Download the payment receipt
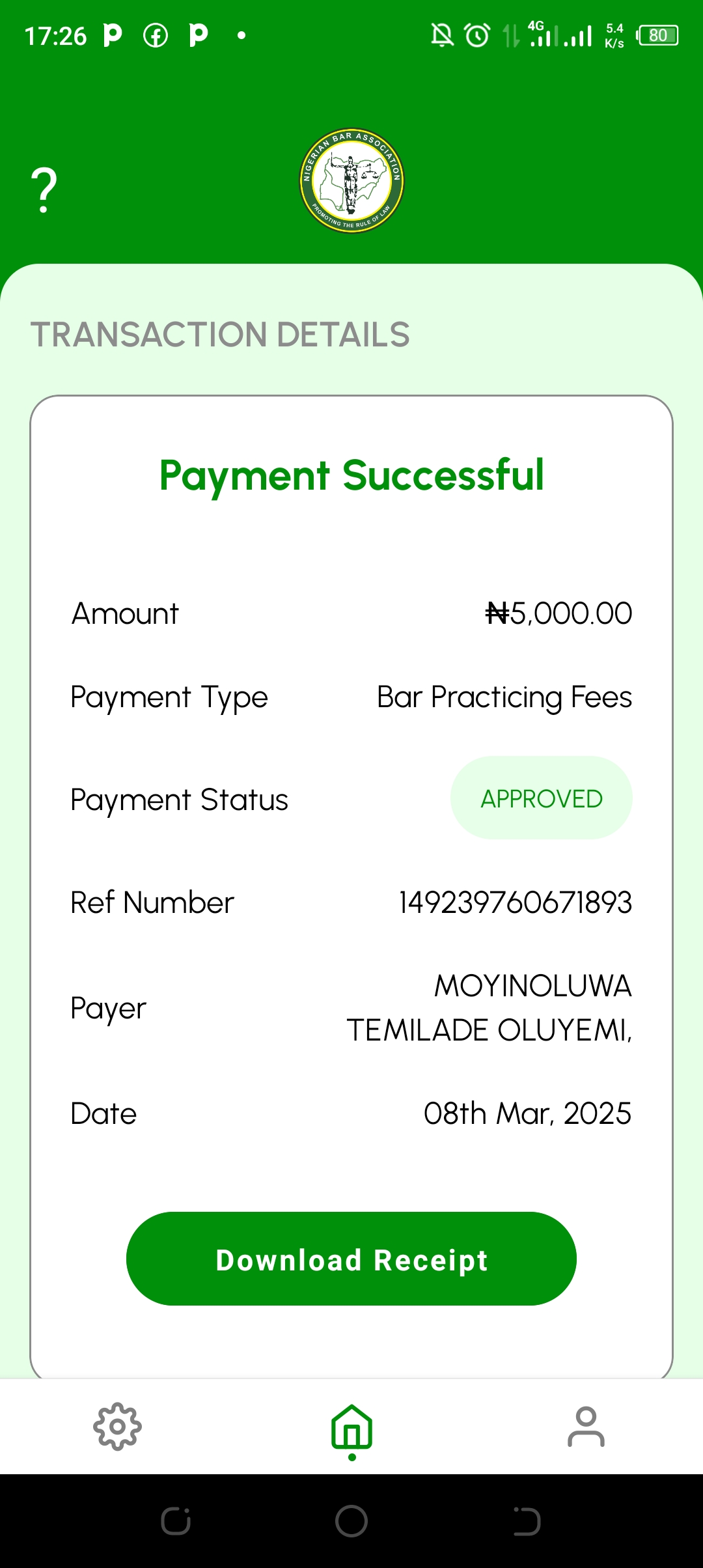Screen dimensions: 703x1568 tap(351, 1259)
